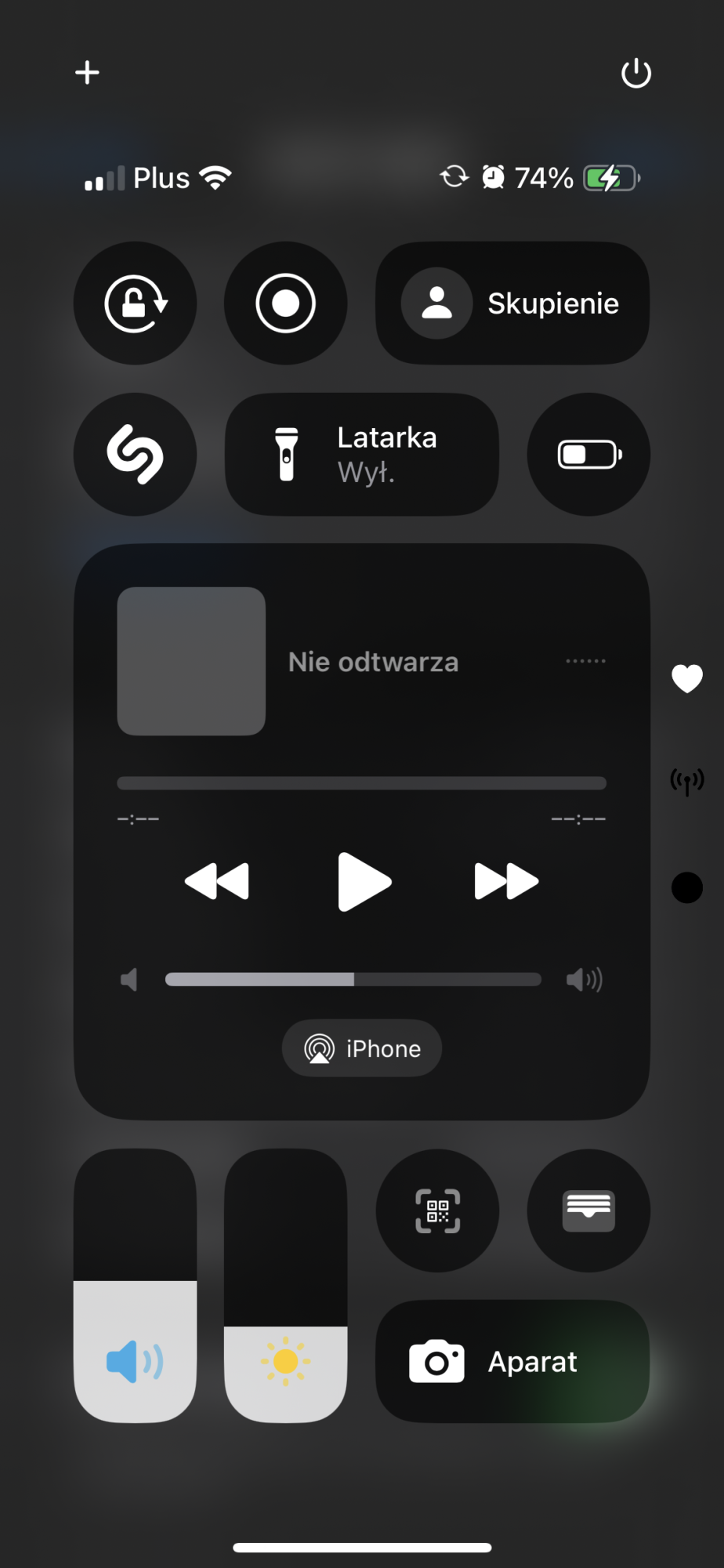Image resolution: width=724 pixels, height=1568 pixels.
Task: Enable low power mode
Action: click(x=588, y=455)
